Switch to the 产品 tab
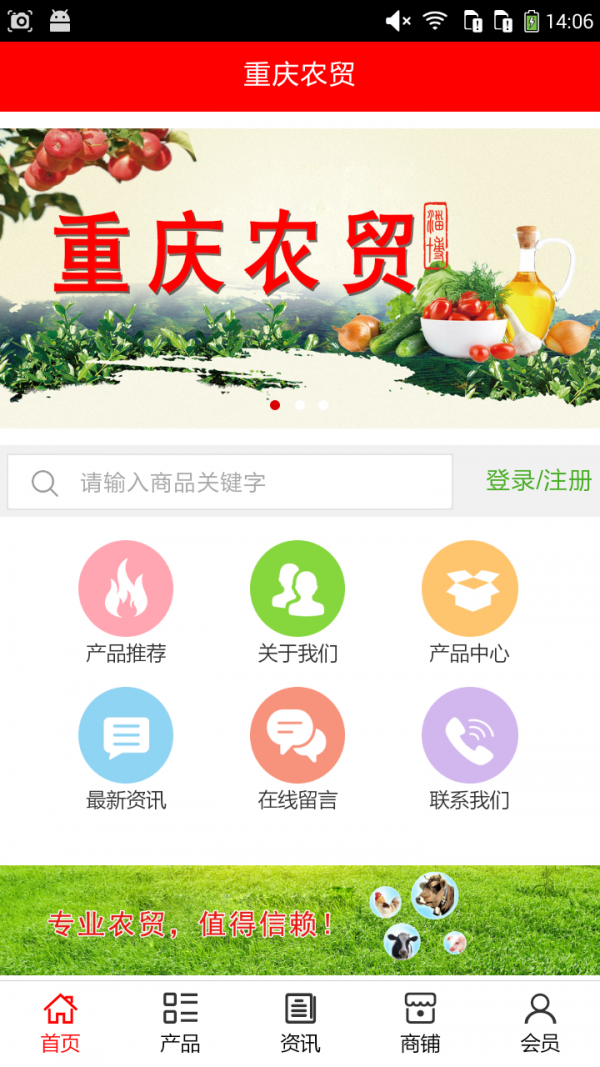600x1067 pixels. (x=180, y=1022)
